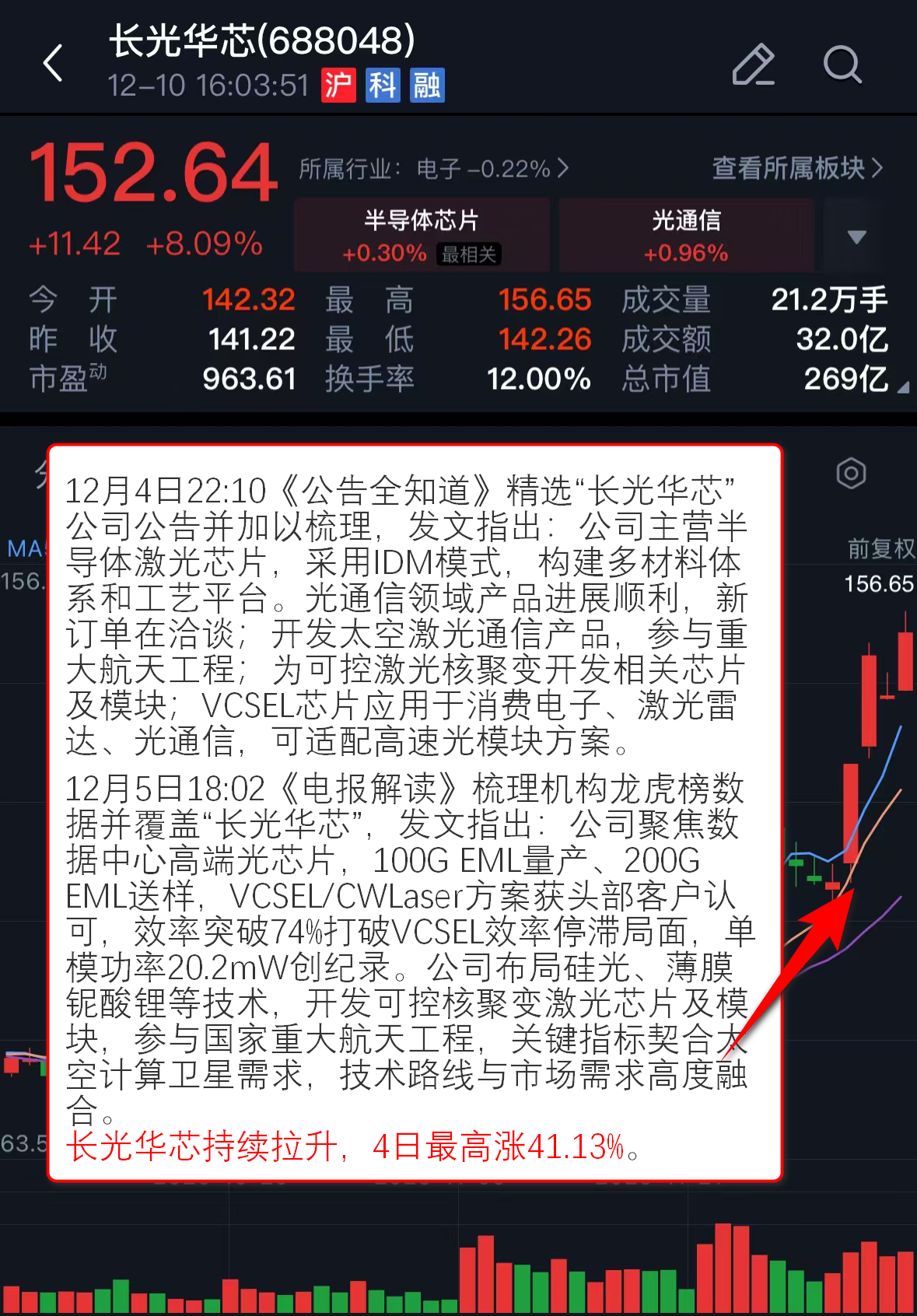This screenshot has height=1316, width=917.
Task: Go back using the top-left arrow
Action: 53,63
